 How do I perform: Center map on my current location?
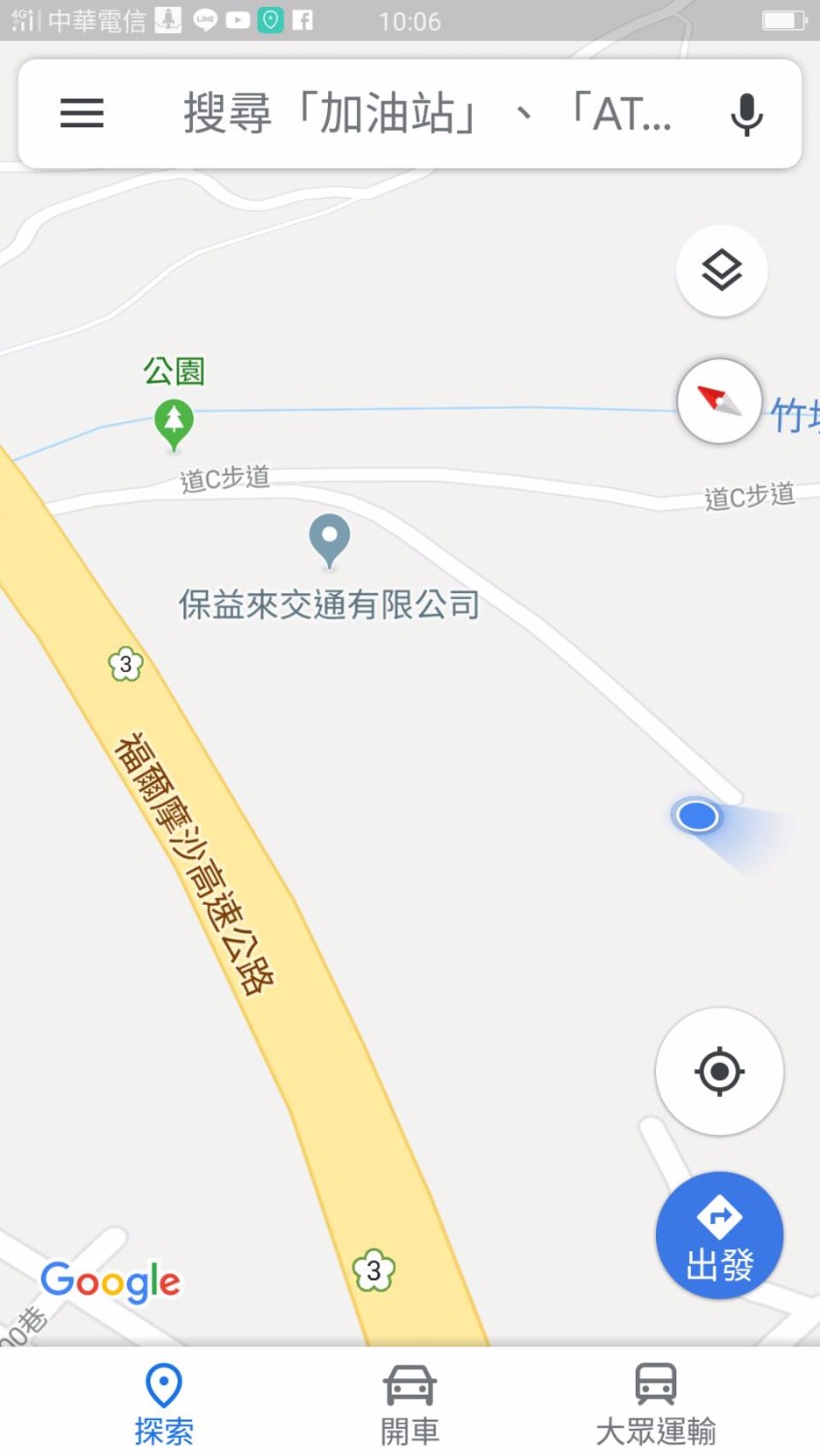tap(719, 1072)
